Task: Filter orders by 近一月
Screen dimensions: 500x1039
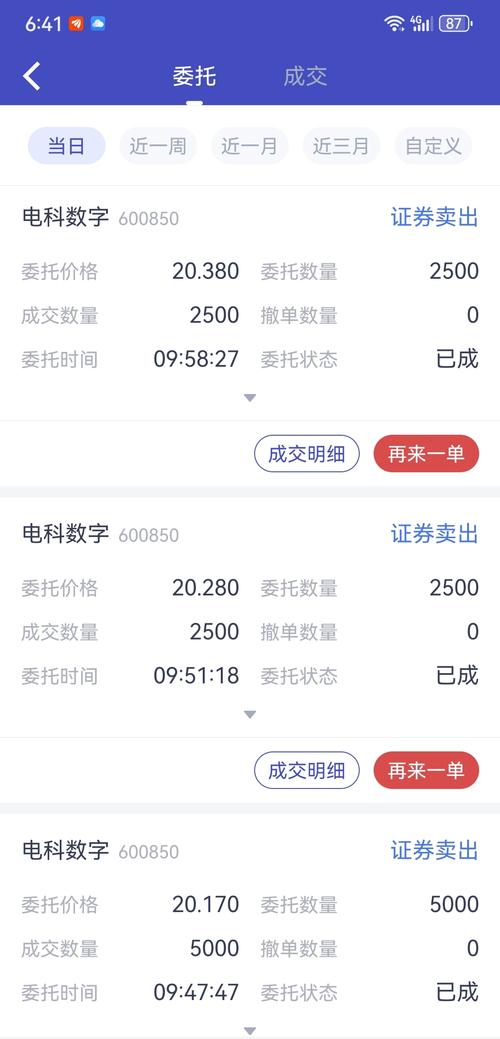Action: pyautogui.click(x=250, y=146)
